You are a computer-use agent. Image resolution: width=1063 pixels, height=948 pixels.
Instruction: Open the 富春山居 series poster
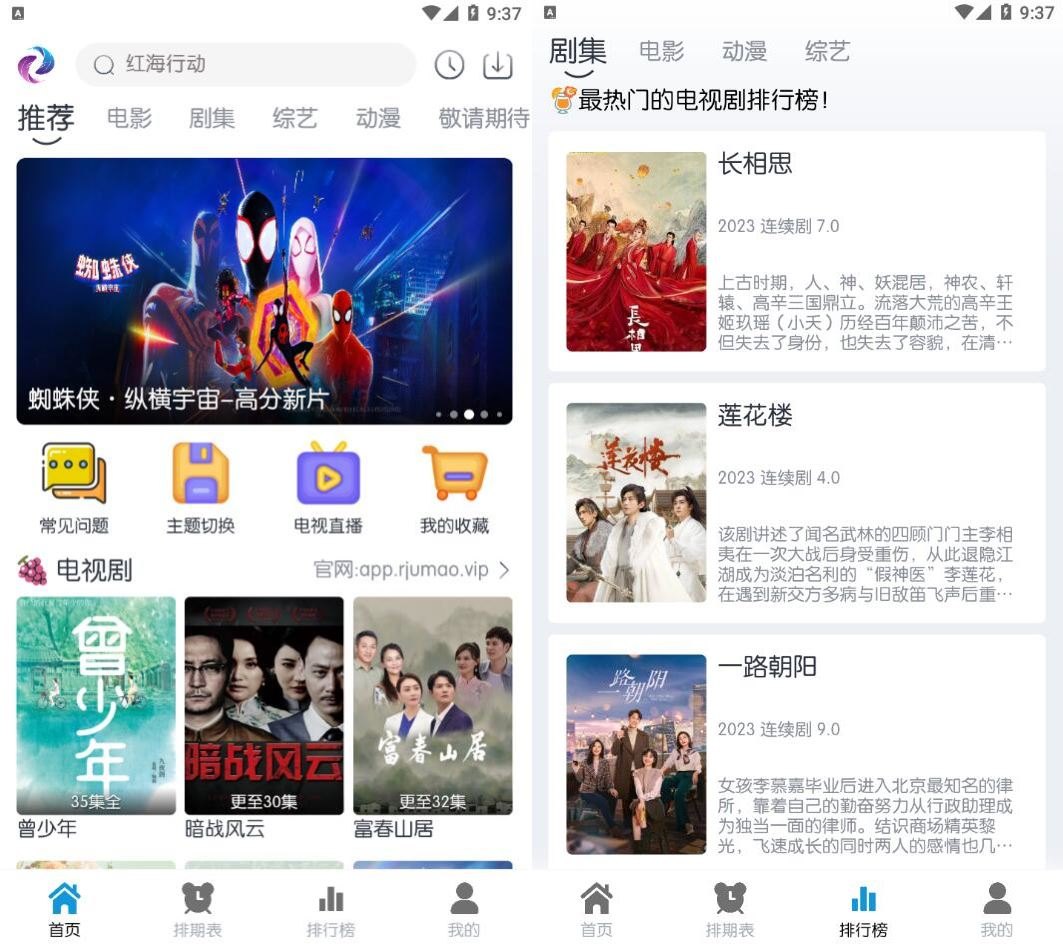(433, 706)
